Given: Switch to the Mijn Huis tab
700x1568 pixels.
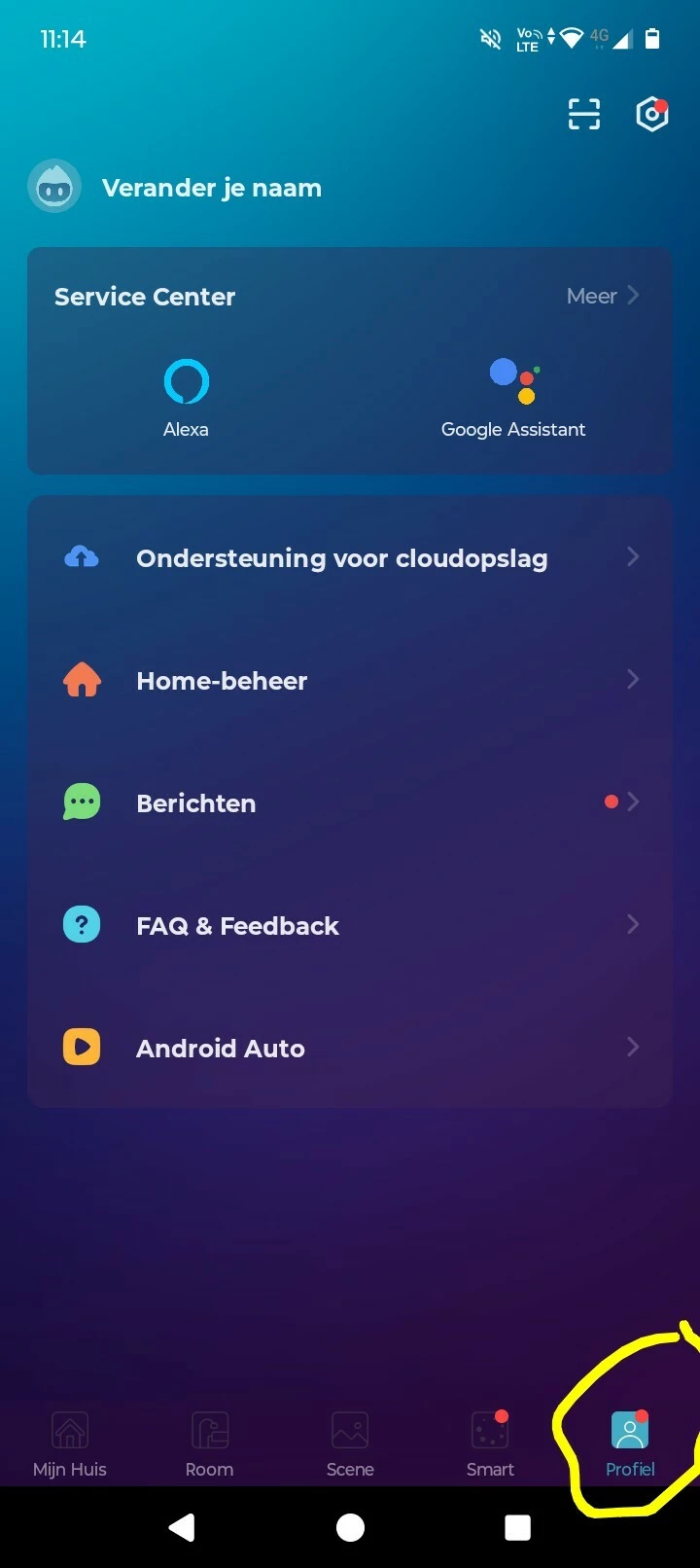Looking at the screenshot, I should click(70, 1444).
